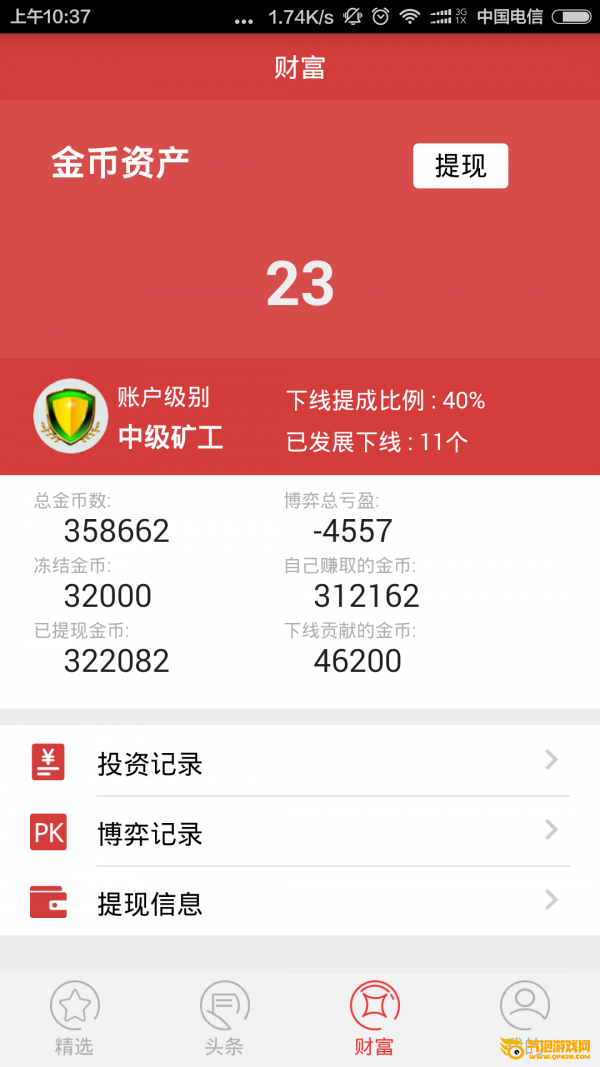Open 博弈记录 game records
The image size is (600, 1067).
tap(299, 833)
